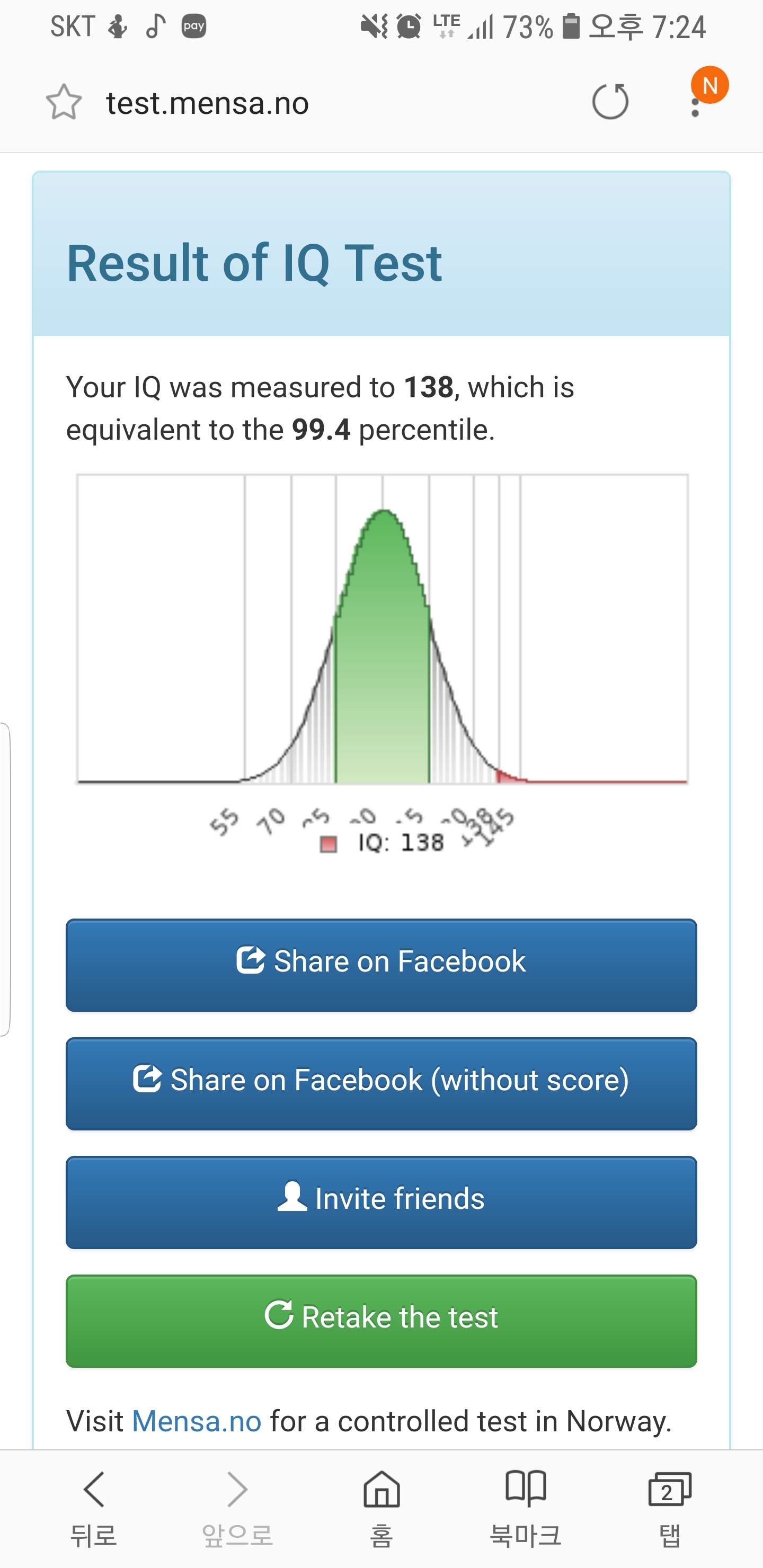Share the result on Facebook
Viewport: 763px width, 1568px height.
click(381, 965)
